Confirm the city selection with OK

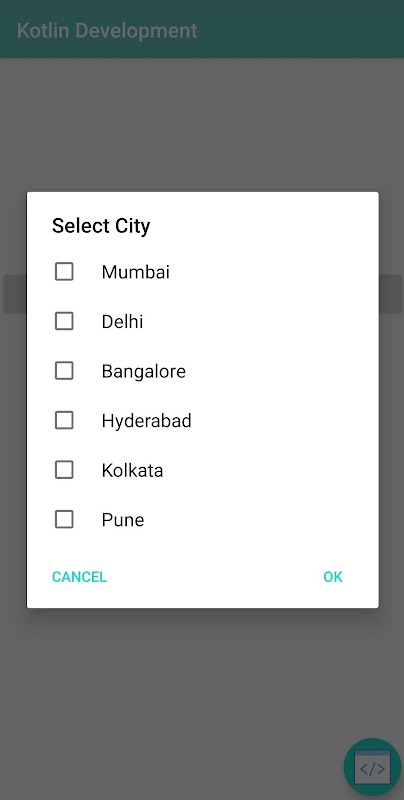click(333, 577)
